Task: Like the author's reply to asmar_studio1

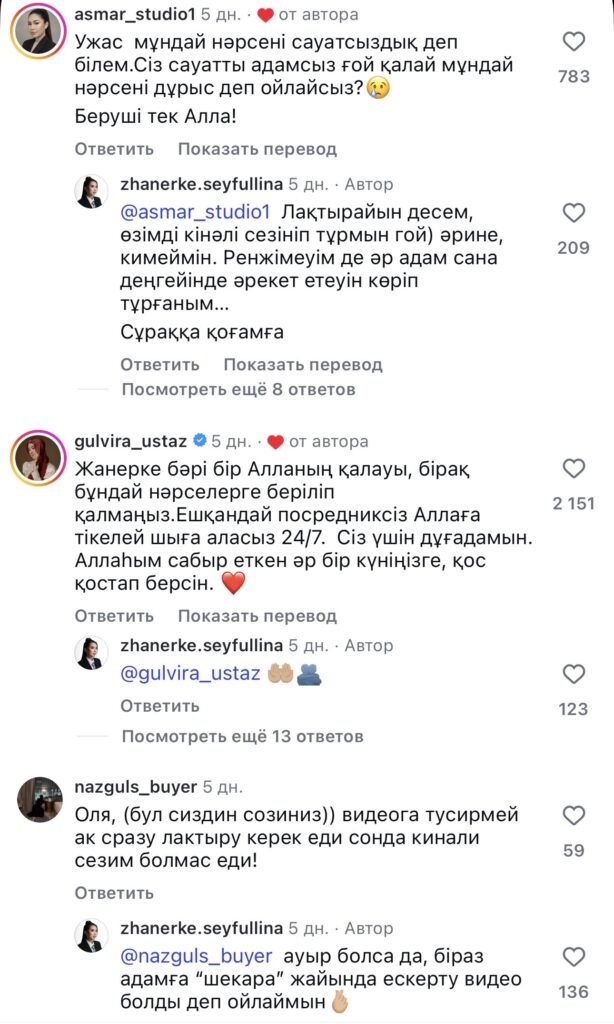Action: (x=573, y=213)
